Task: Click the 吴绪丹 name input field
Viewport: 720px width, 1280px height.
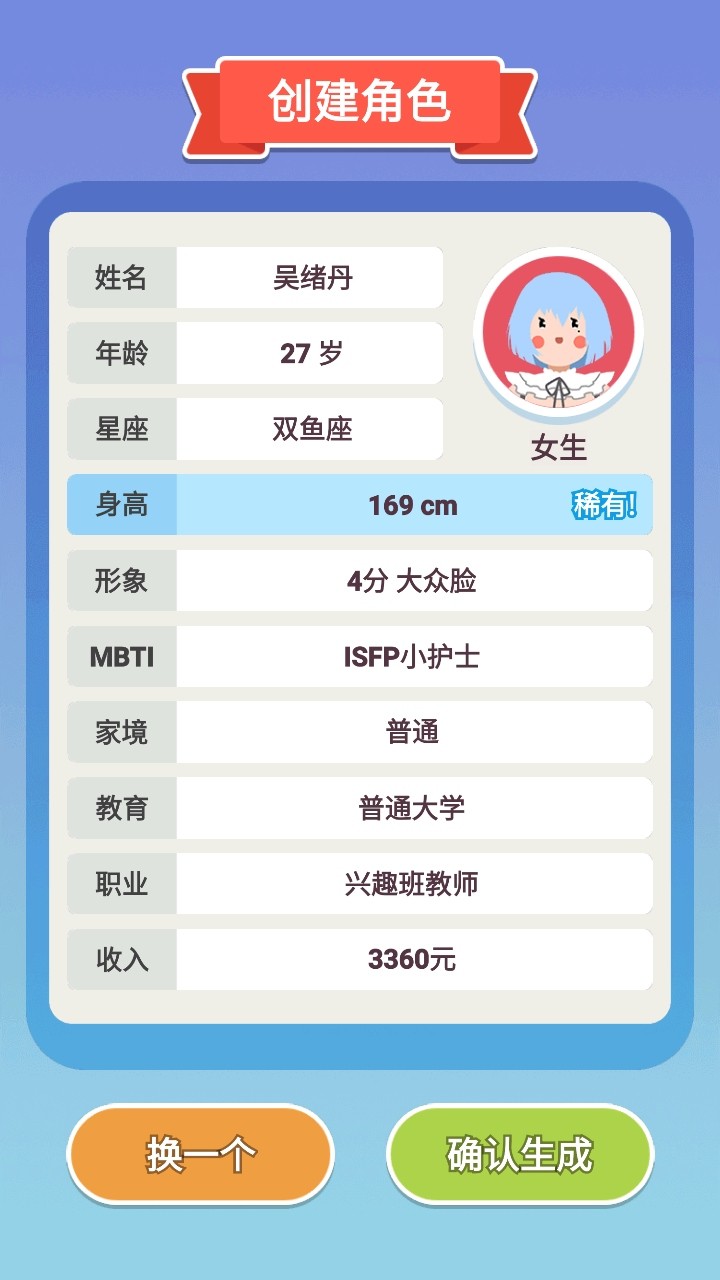Action: 309,277
